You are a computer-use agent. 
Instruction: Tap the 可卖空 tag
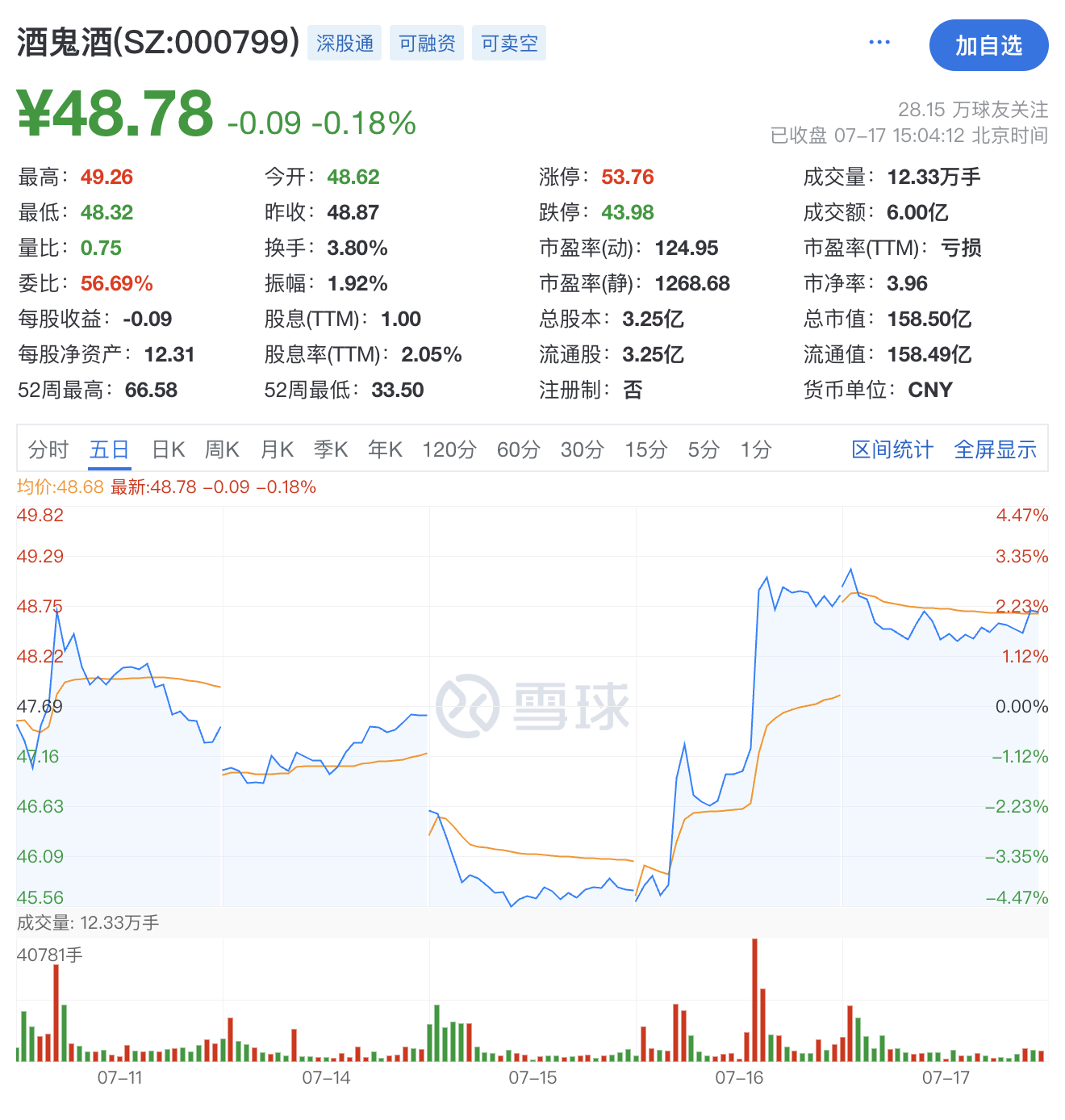tap(509, 44)
